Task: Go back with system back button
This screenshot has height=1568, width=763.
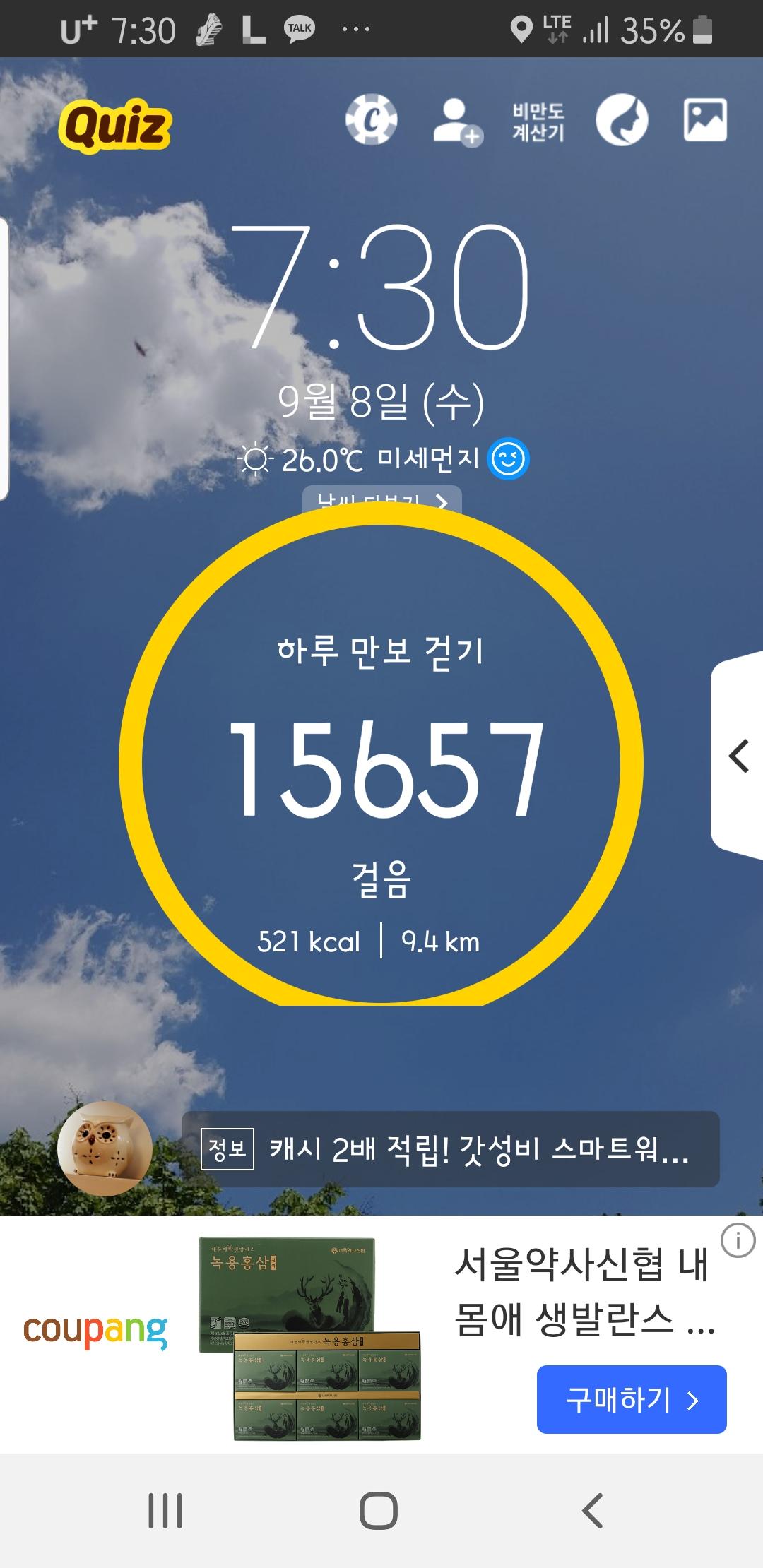Action: pos(592,1510)
